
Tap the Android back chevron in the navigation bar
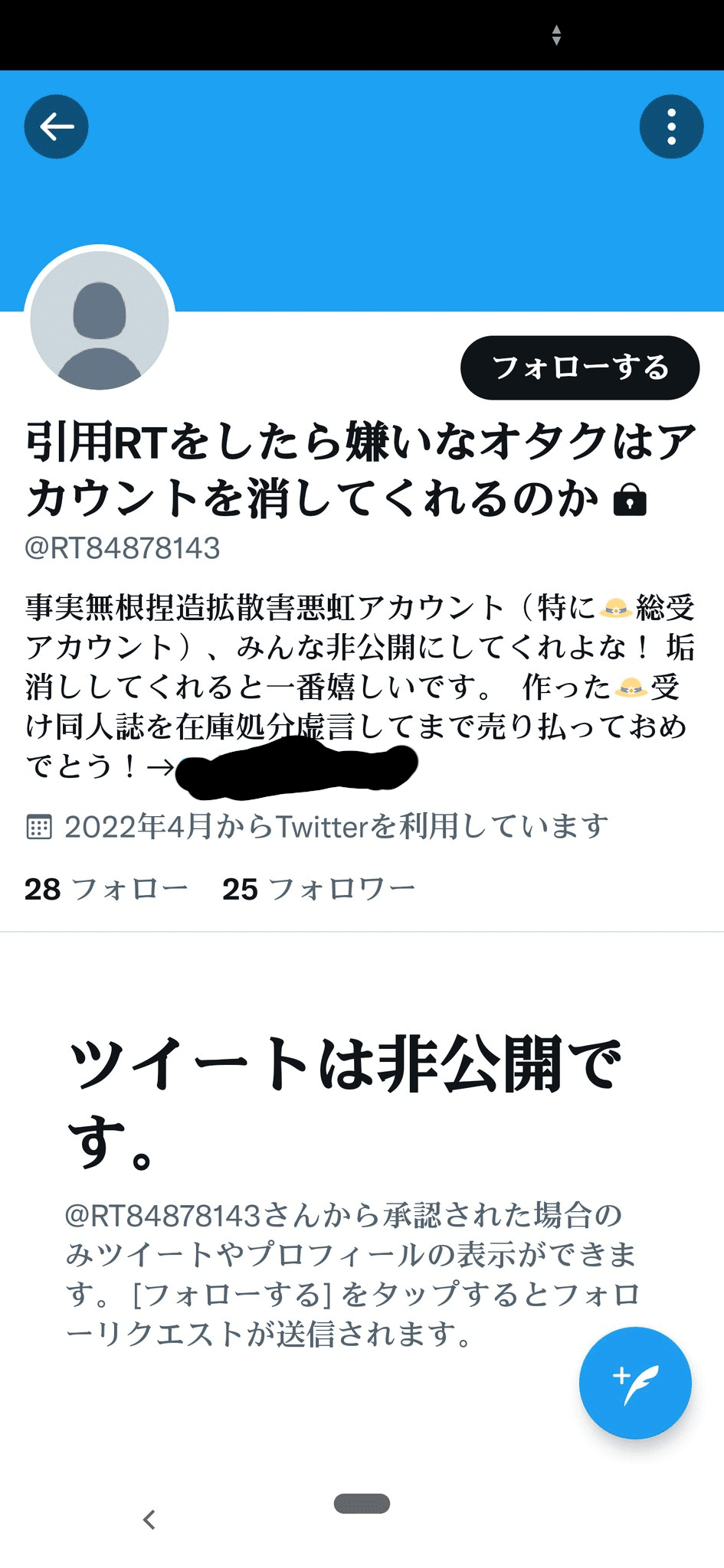coord(146,1521)
